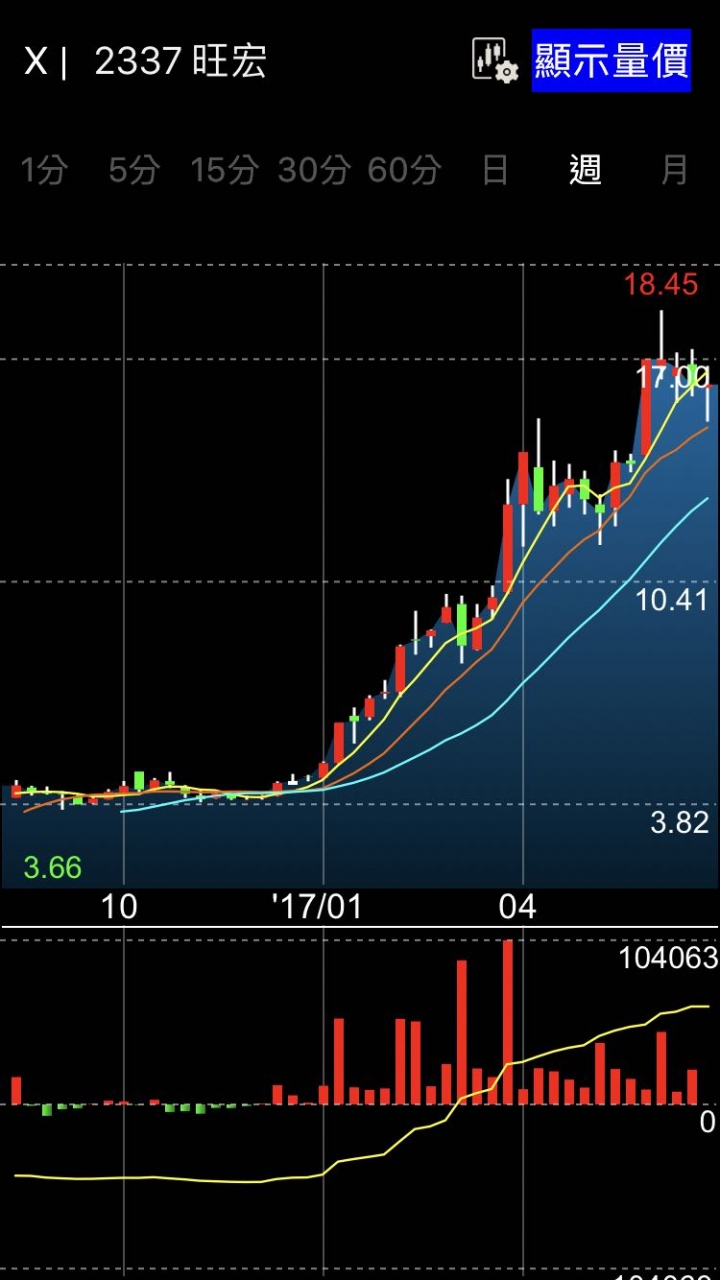Viewport: 720px width, 1280px height.
Task: Switch to the daily 日 chart
Action: 495,171
